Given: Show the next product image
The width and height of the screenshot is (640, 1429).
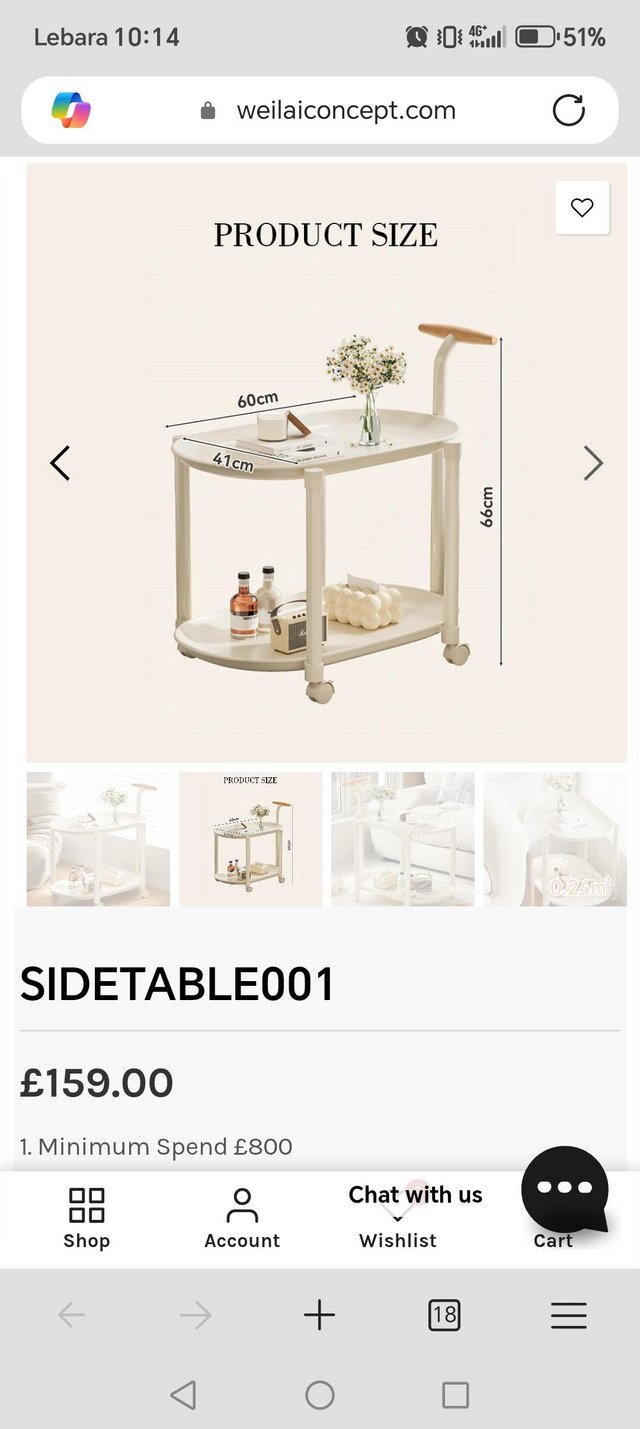Looking at the screenshot, I should point(594,463).
